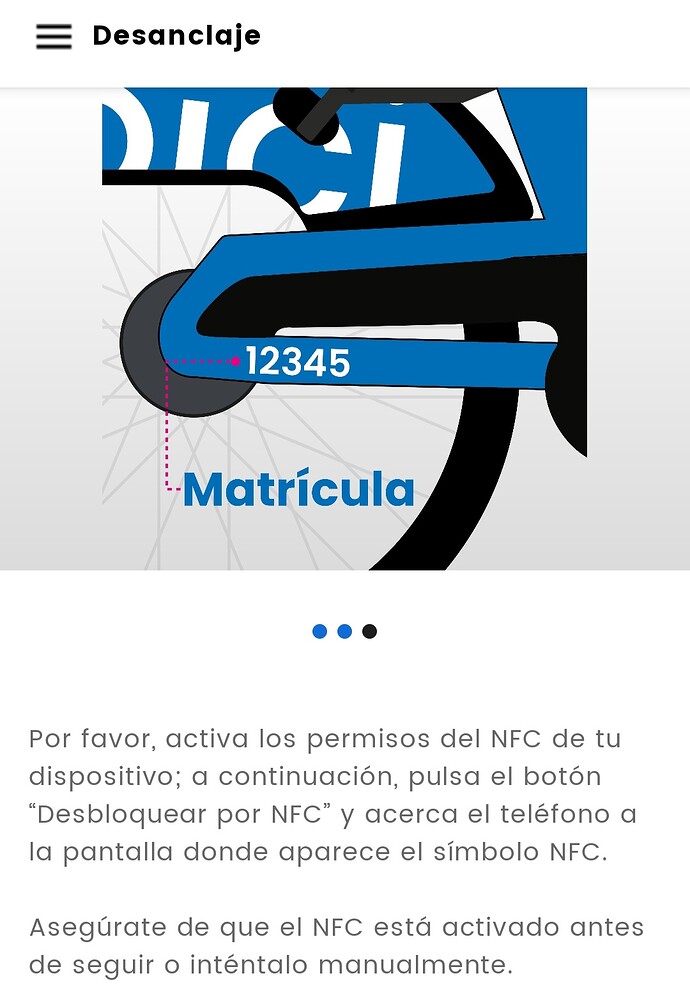Select the third carousel page dot

point(370,631)
